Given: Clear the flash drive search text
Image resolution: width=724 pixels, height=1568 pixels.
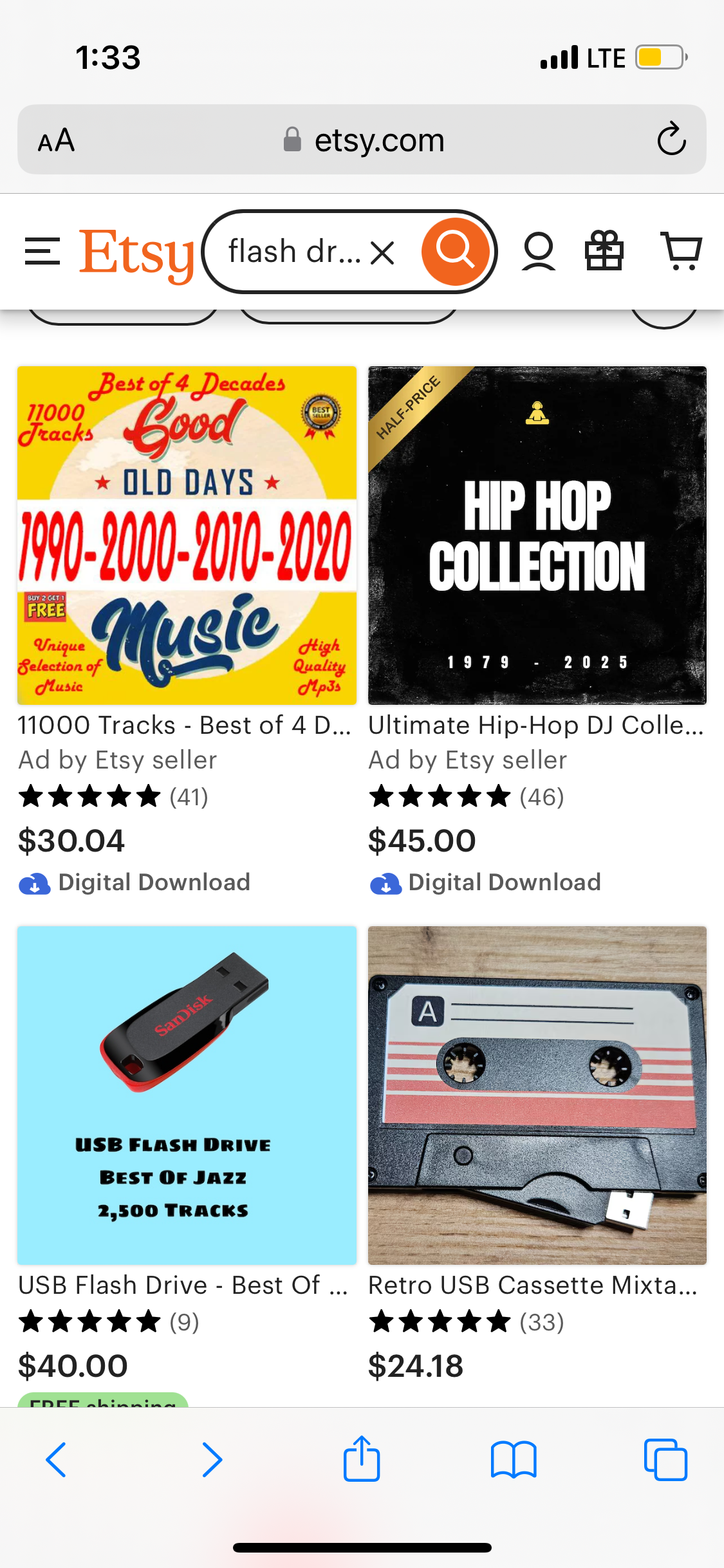Looking at the screenshot, I should tap(383, 252).
